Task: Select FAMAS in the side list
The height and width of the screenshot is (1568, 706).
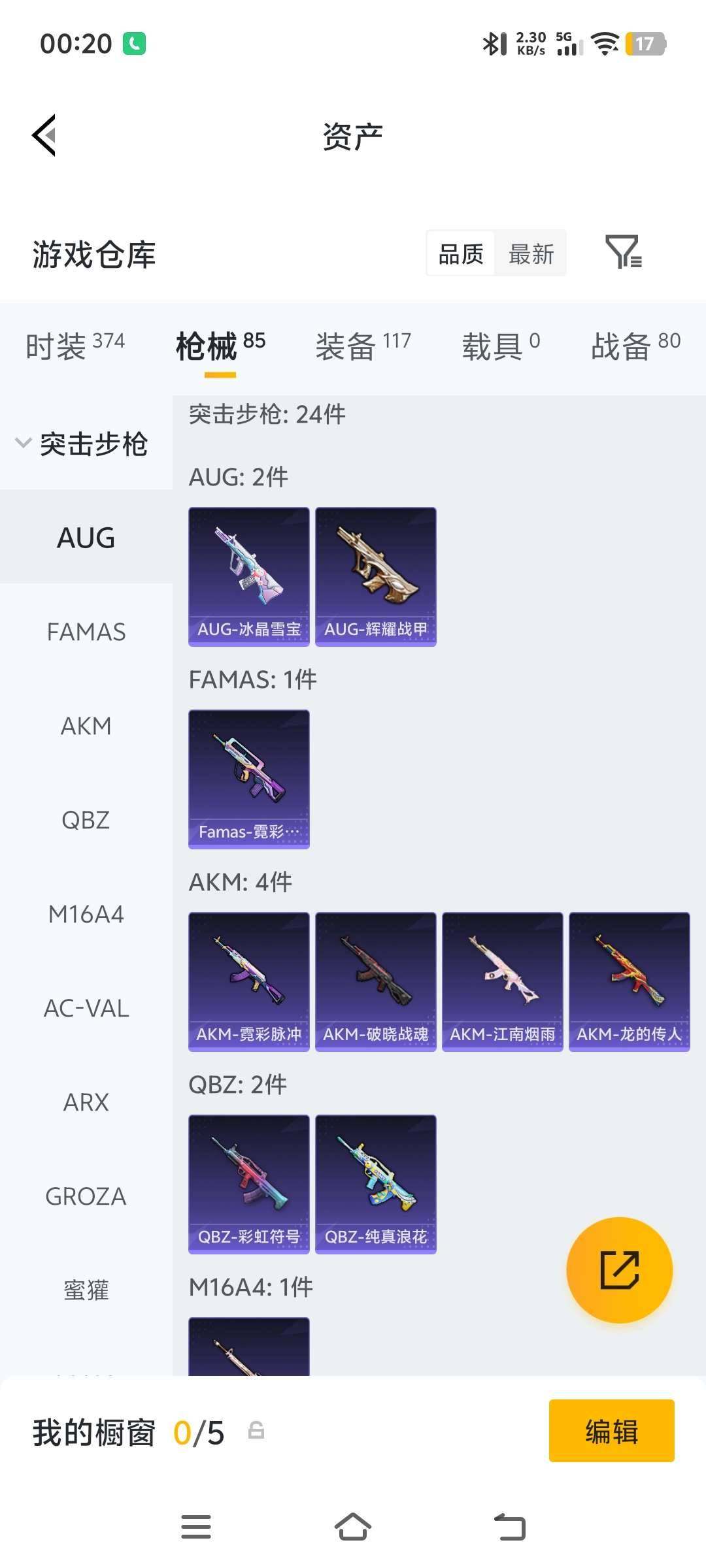Action: 86,632
